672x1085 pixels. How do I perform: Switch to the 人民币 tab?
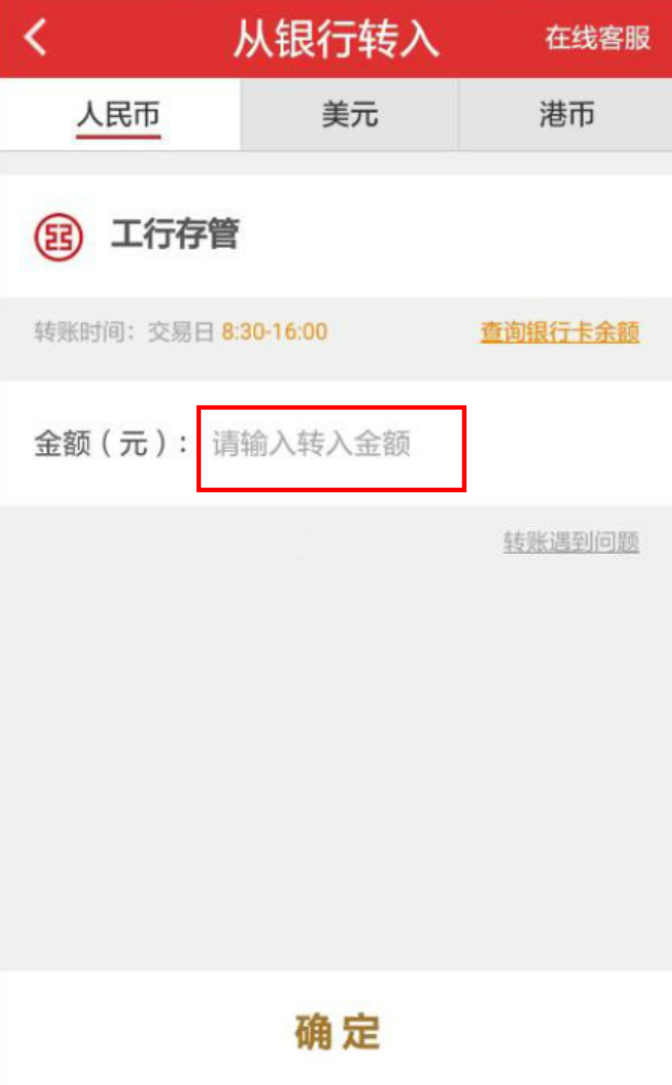[119, 115]
